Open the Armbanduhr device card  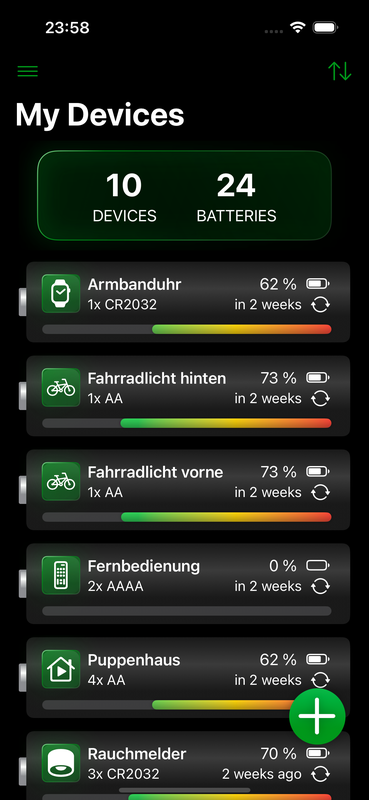[188, 302]
